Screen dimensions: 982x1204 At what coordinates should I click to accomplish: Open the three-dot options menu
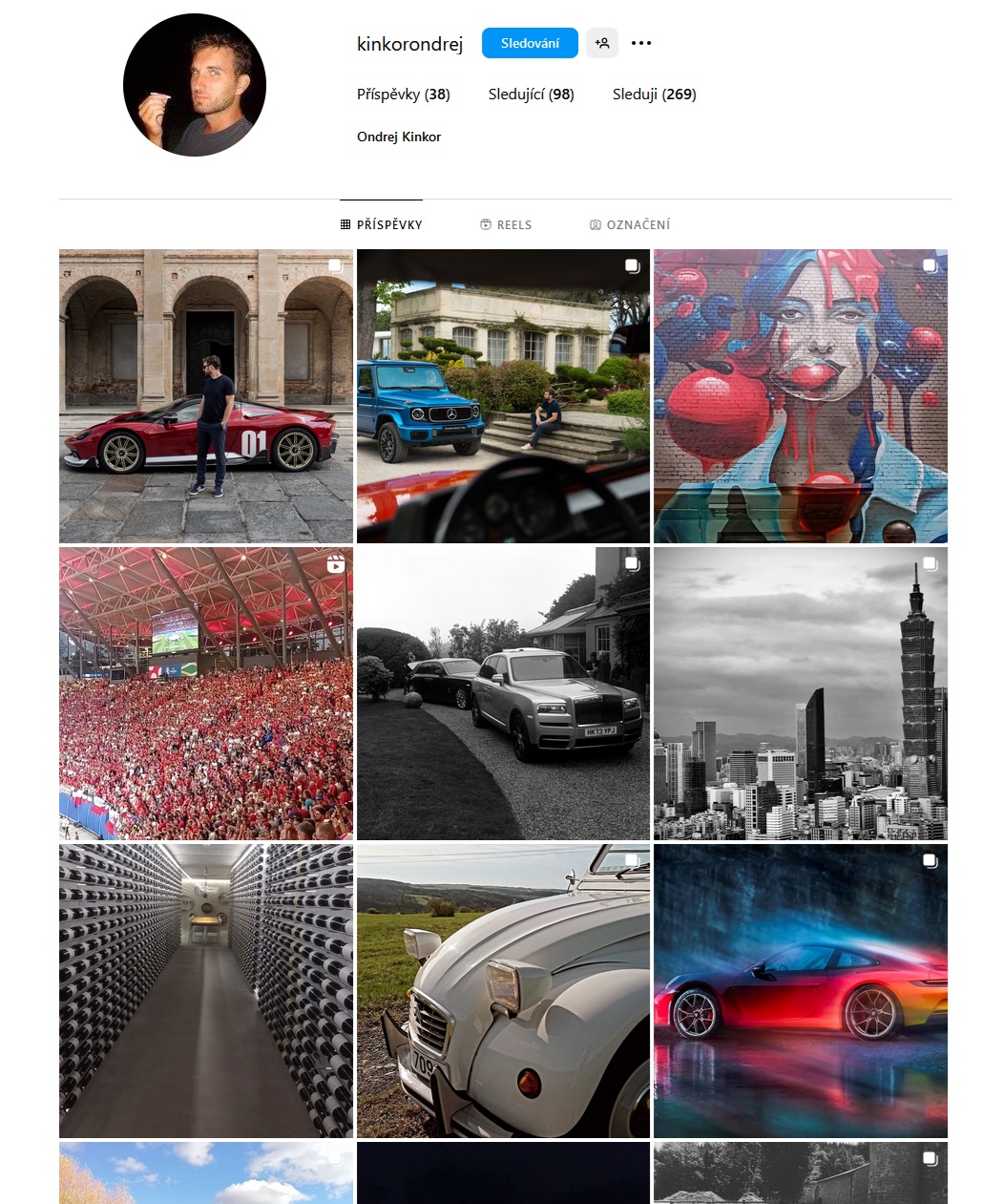click(x=641, y=43)
